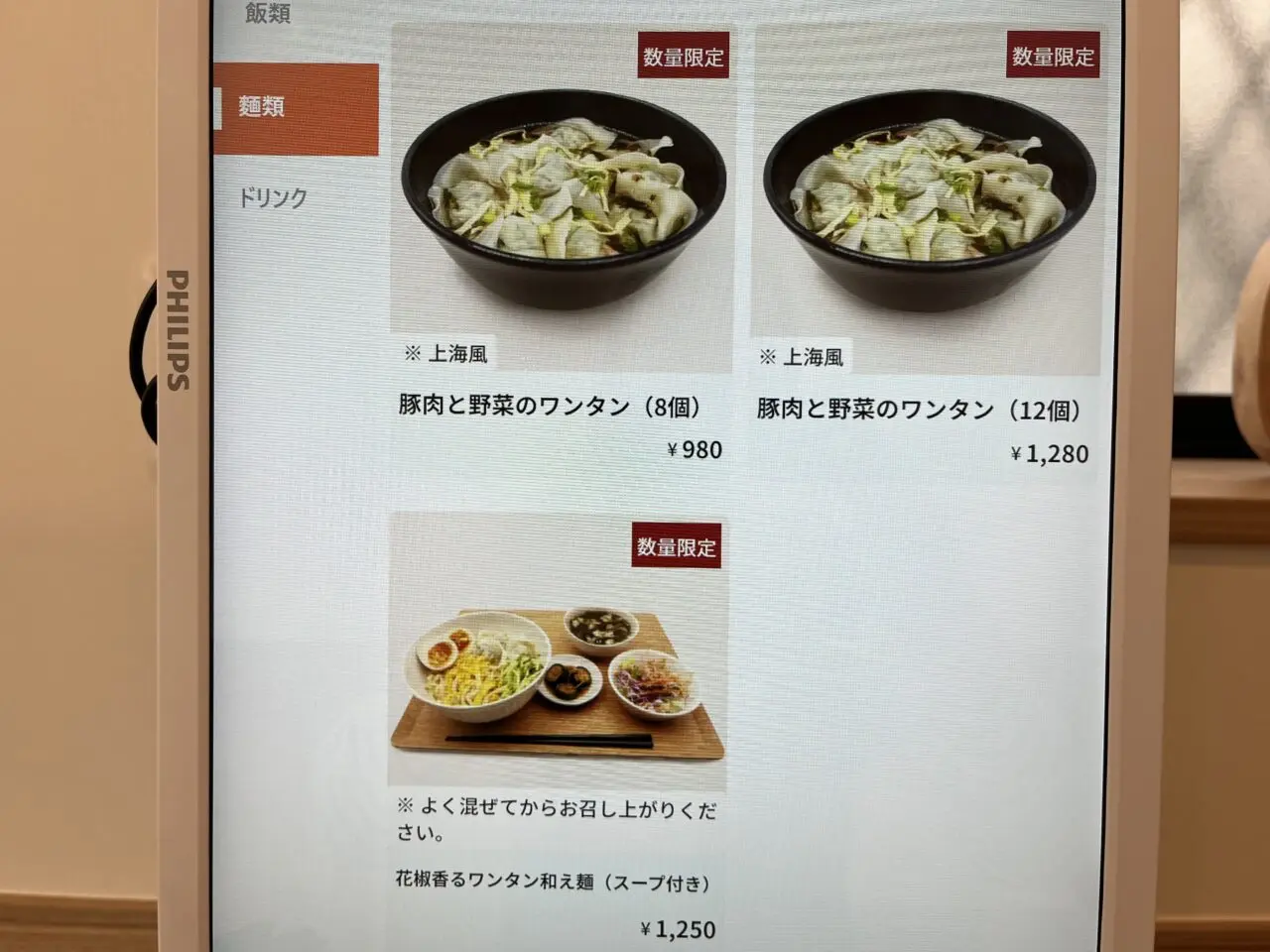
Task: Open the ドリンク category
Action: click(273, 198)
